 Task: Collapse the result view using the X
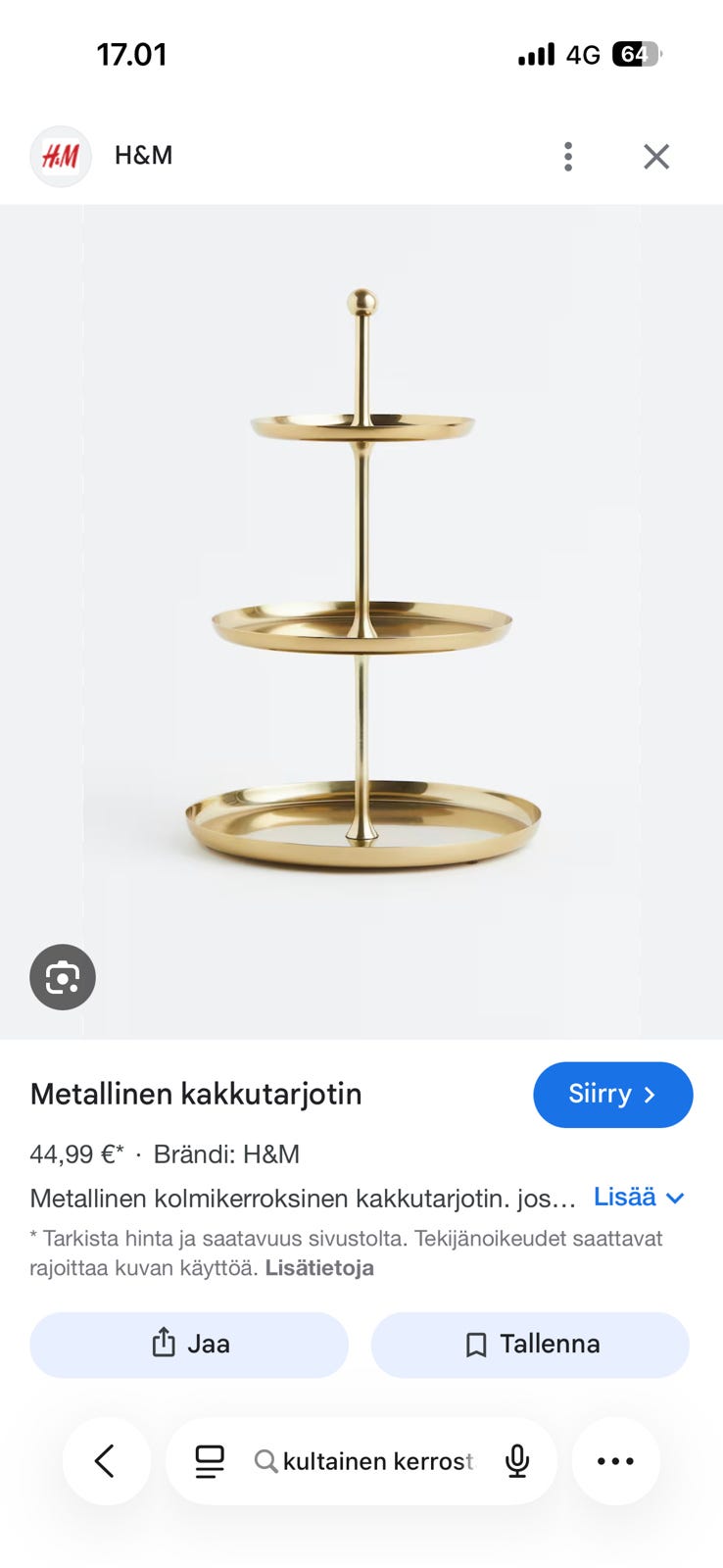pos(655,156)
